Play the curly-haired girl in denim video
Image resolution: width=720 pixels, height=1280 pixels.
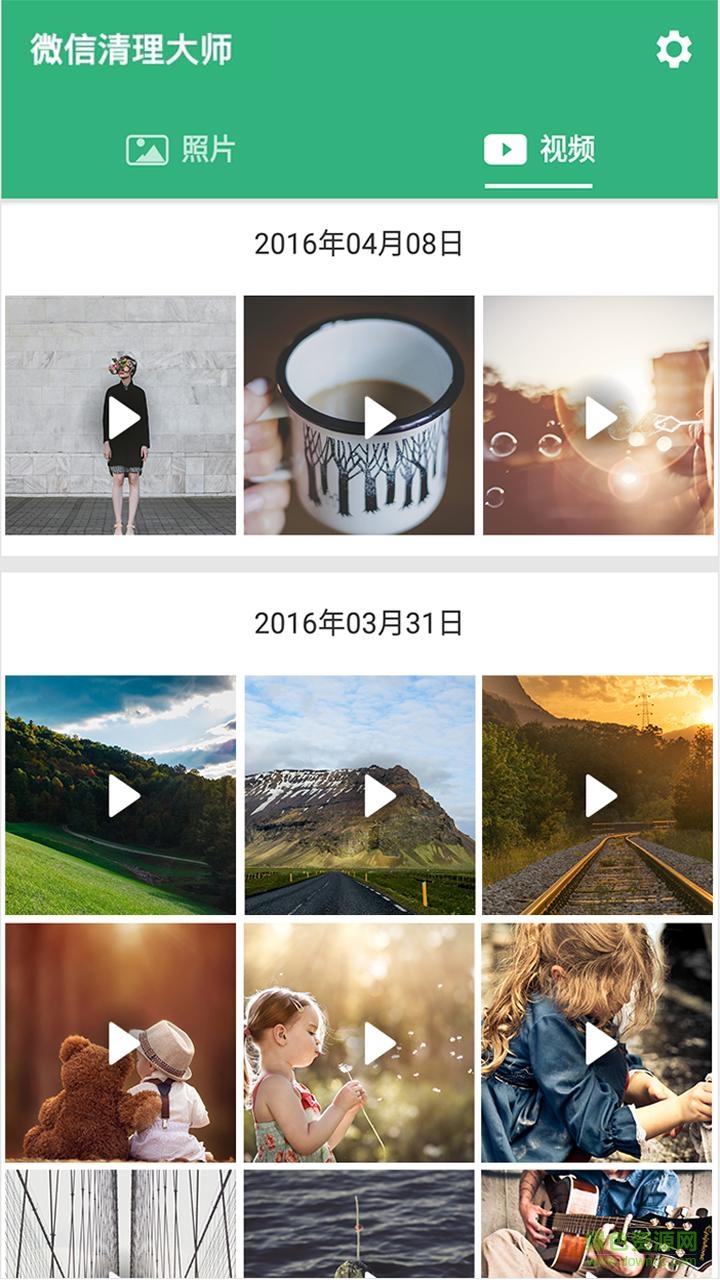(x=598, y=1042)
